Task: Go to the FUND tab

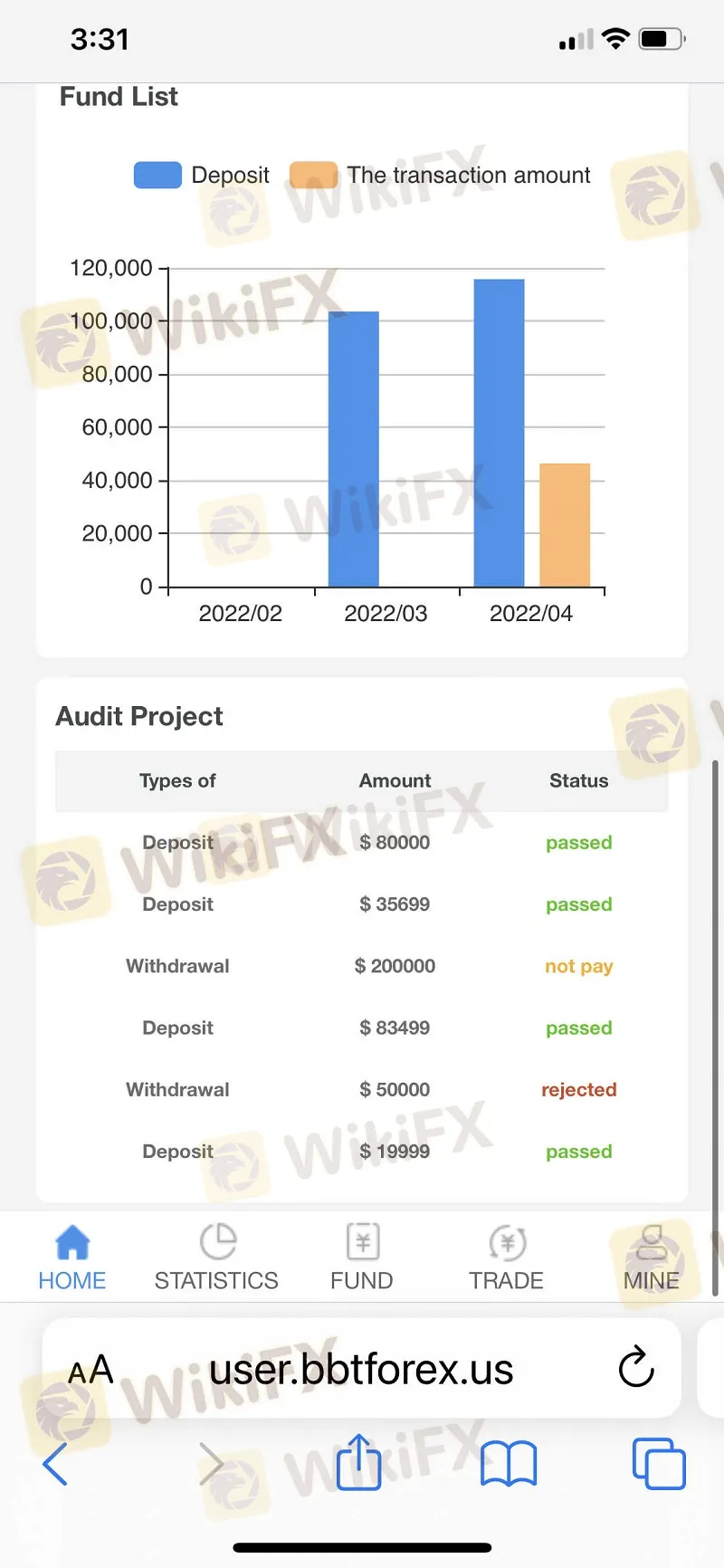Action: click(x=362, y=1257)
